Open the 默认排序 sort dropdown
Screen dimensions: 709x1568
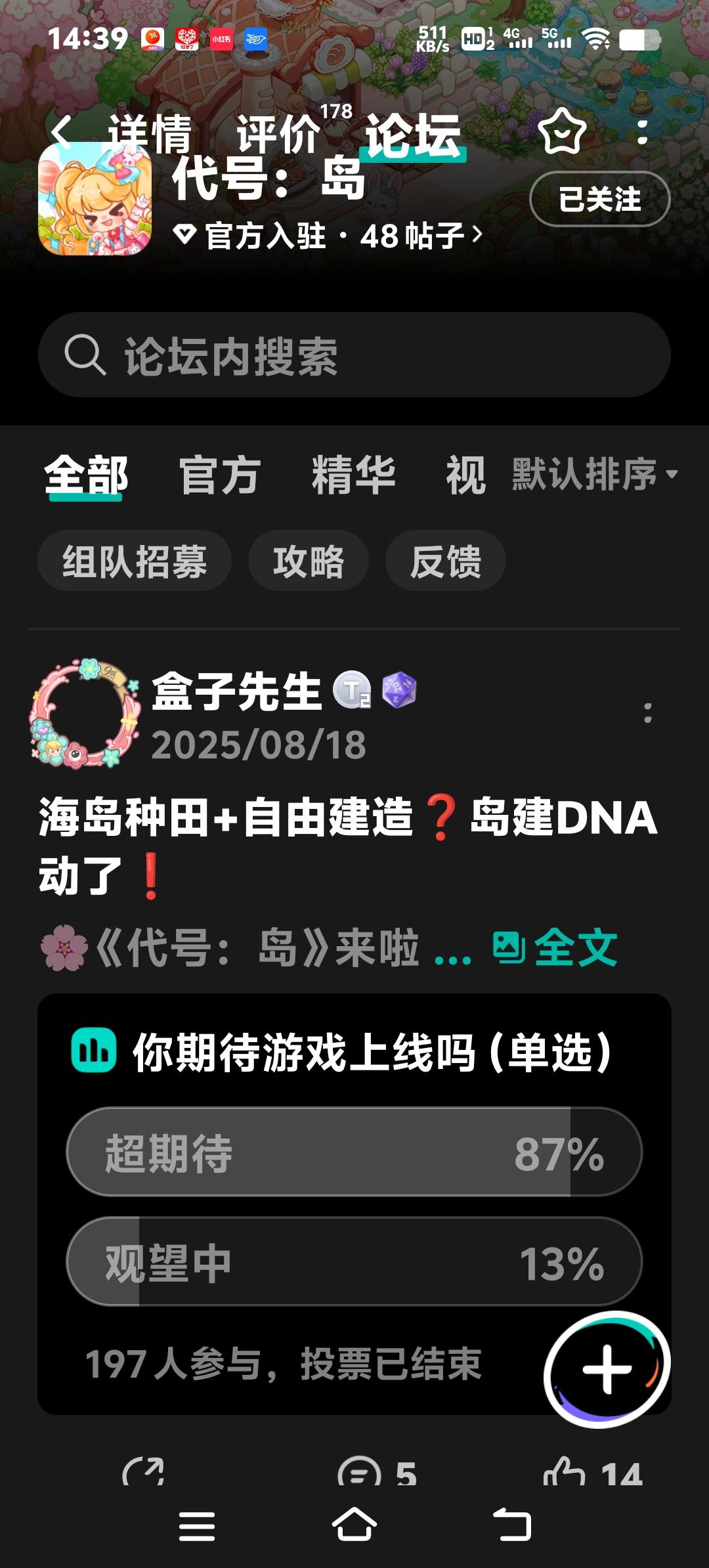pyautogui.click(x=593, y=474)
